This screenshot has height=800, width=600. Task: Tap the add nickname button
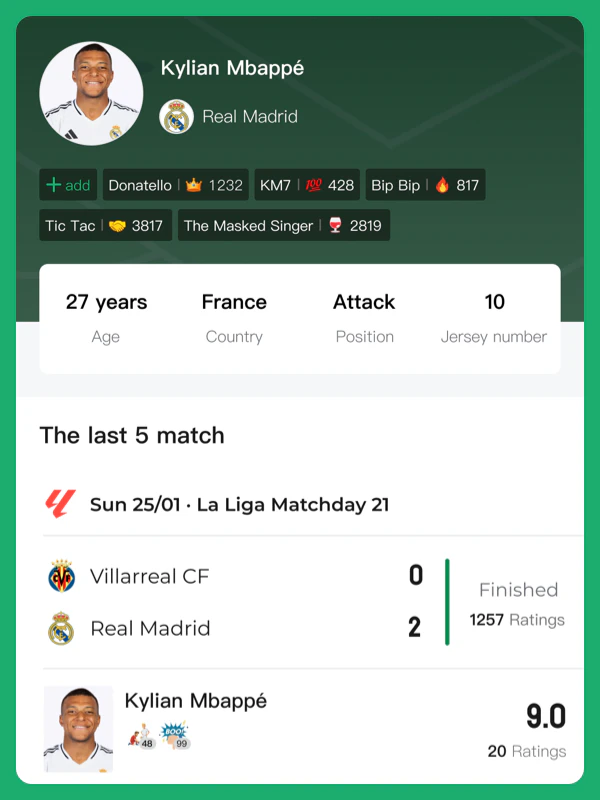coord(68,185)
